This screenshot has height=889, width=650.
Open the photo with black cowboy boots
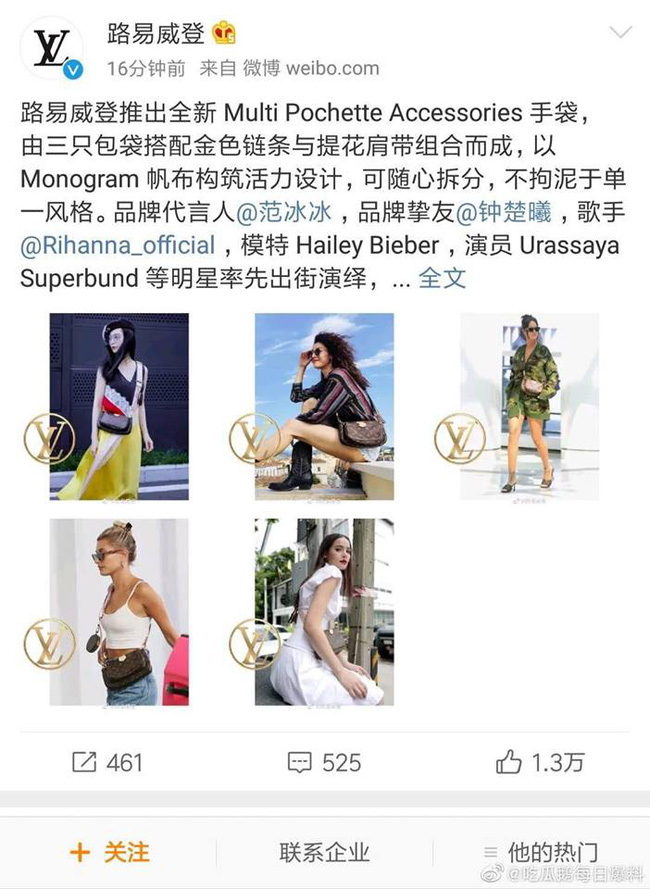[x=324, y=406]
